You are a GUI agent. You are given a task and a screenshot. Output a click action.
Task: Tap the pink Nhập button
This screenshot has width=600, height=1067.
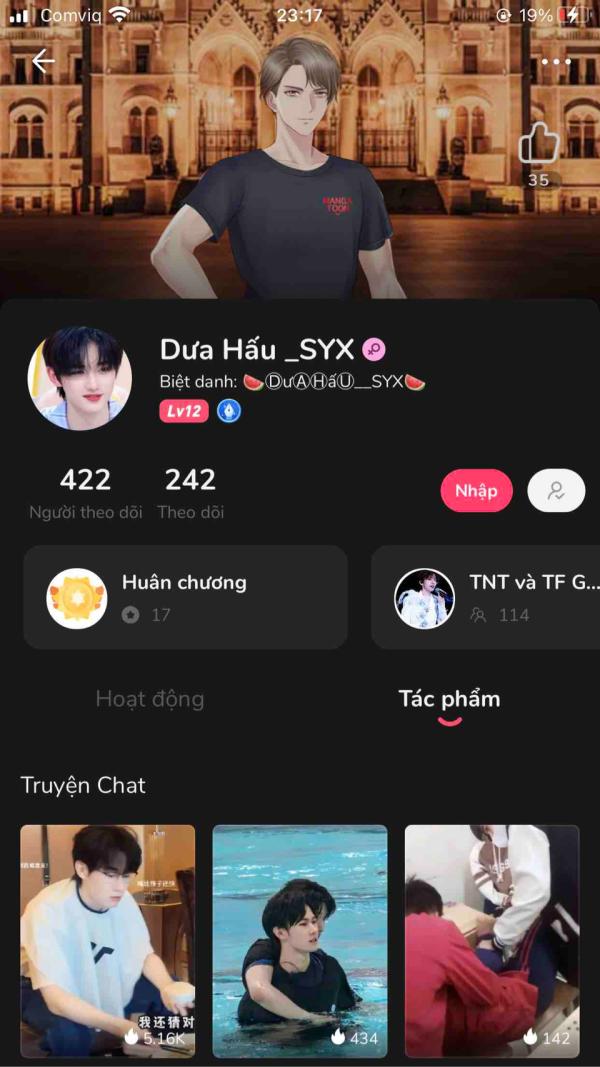[476, 491]
